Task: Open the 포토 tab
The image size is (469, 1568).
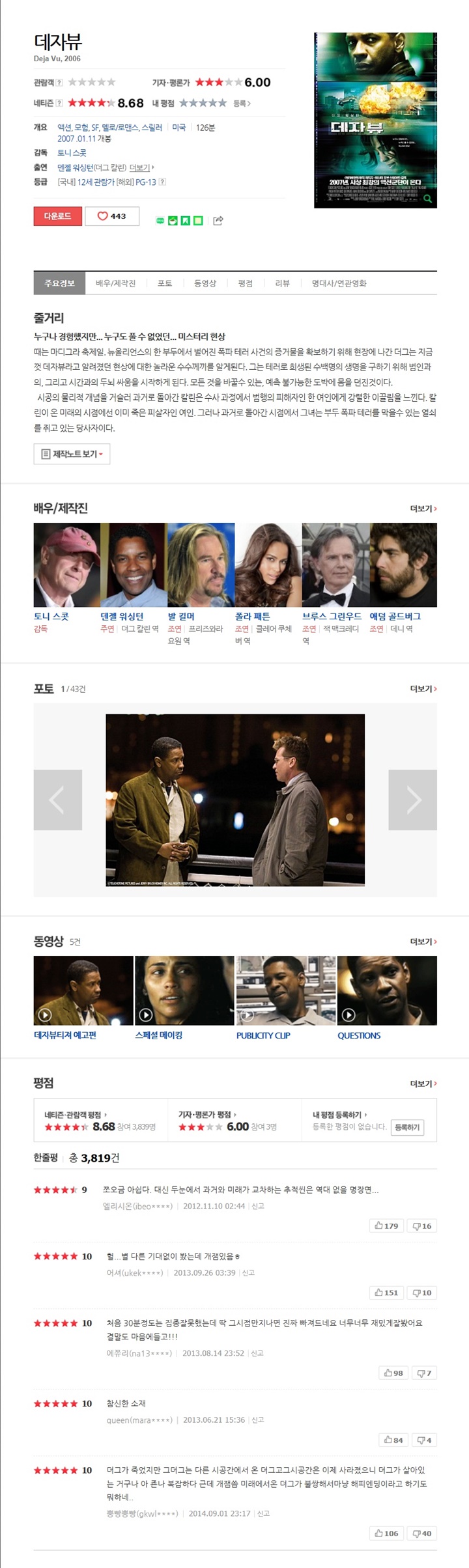Action: [x=165, y=283]
